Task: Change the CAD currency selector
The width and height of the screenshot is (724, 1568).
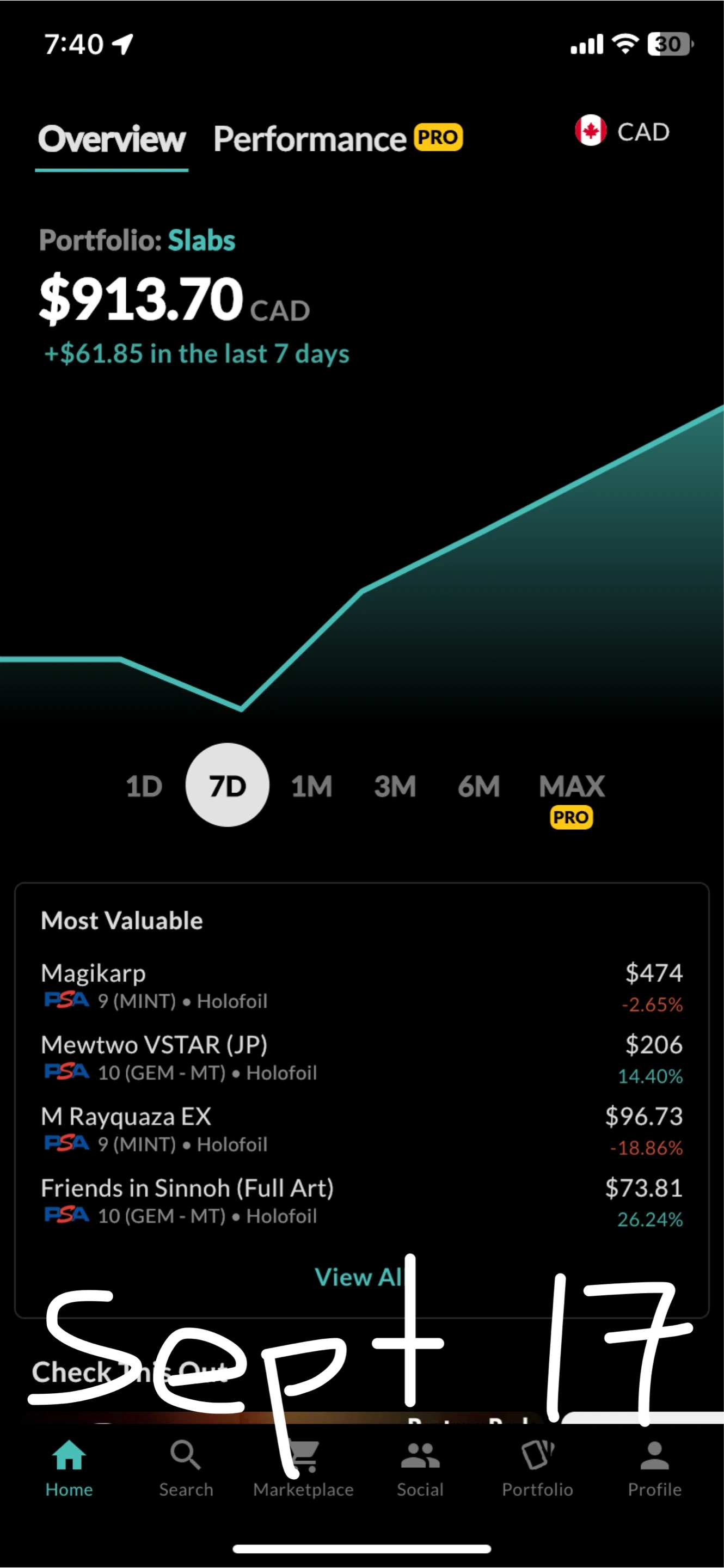Action: click(x=622, y=131)
